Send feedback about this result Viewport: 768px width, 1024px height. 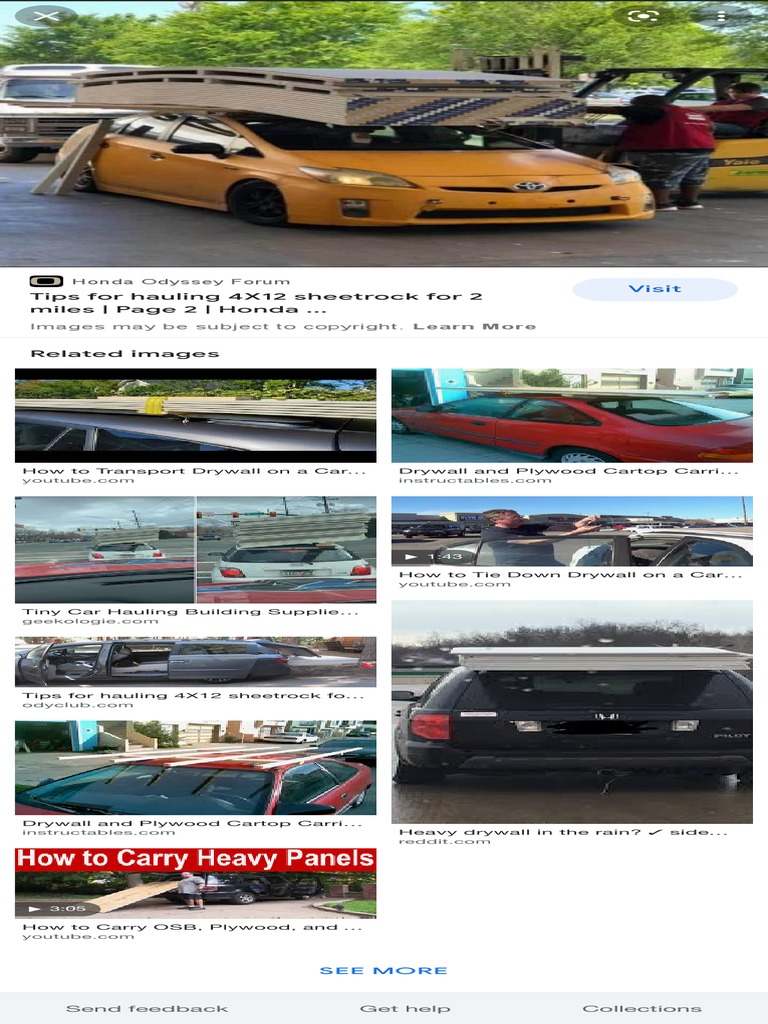click(x=147, y=1008)
